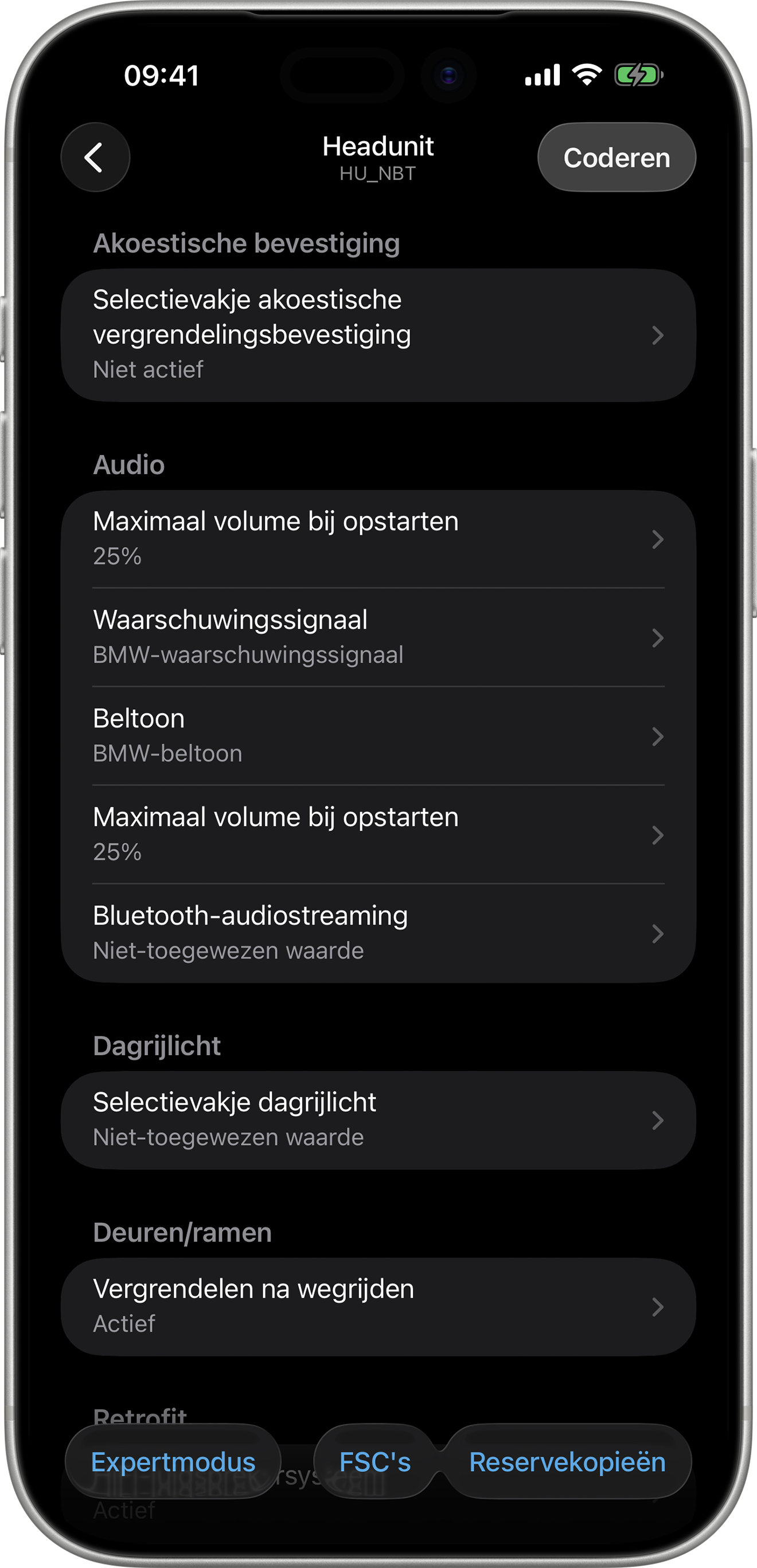Expand the Beltoon setting
757x1568 pixels.
tap(377, 737)
